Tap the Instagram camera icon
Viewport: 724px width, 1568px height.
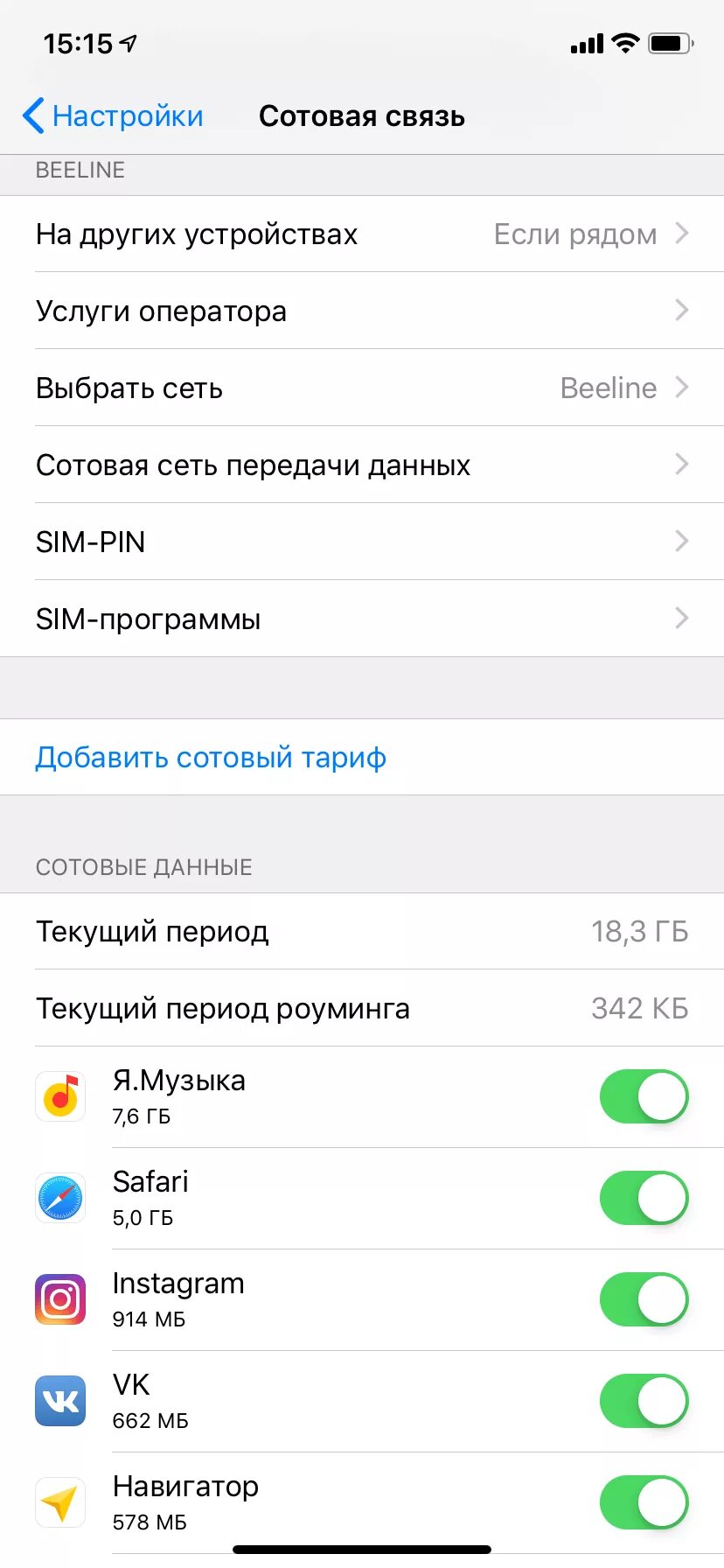pos(59,1299)
